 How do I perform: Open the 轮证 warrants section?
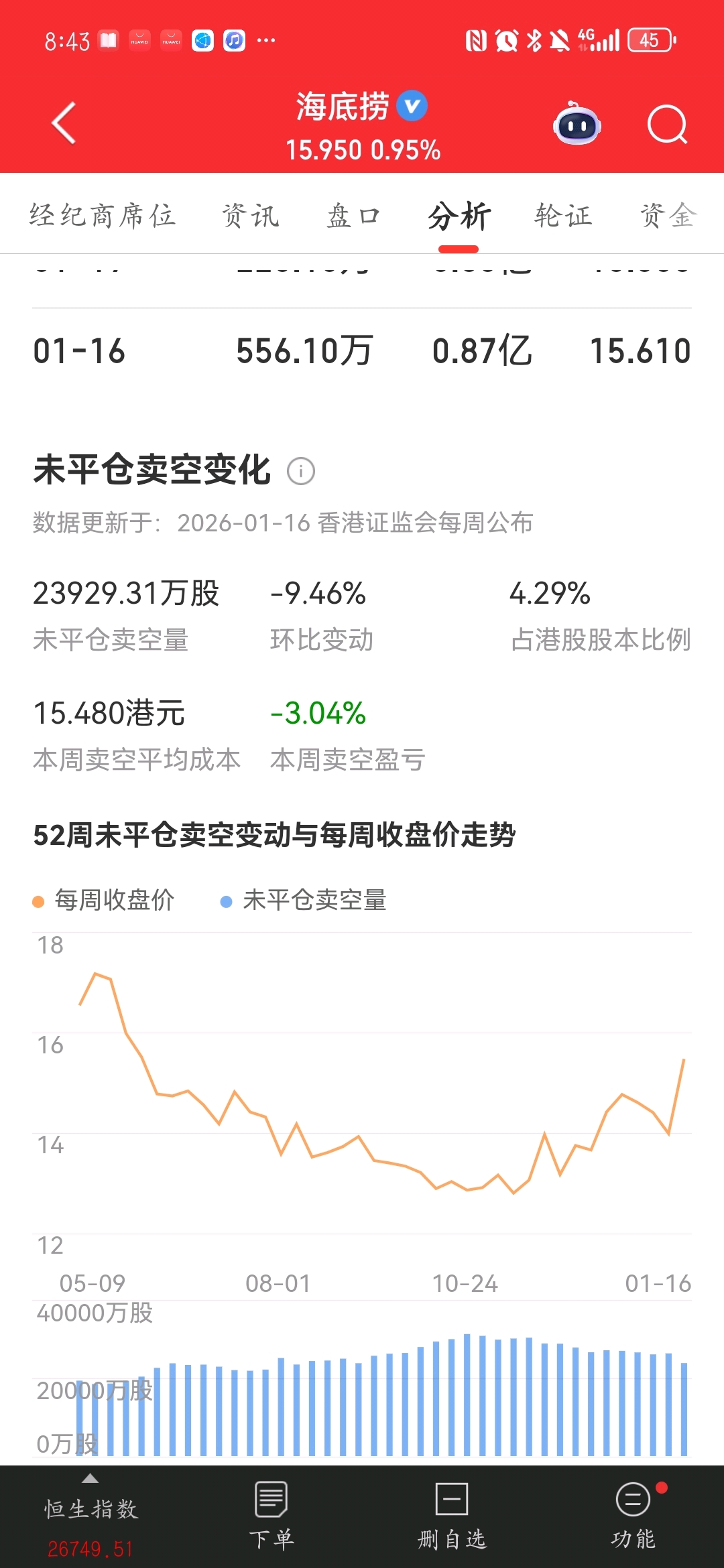(x=562, y=214)
